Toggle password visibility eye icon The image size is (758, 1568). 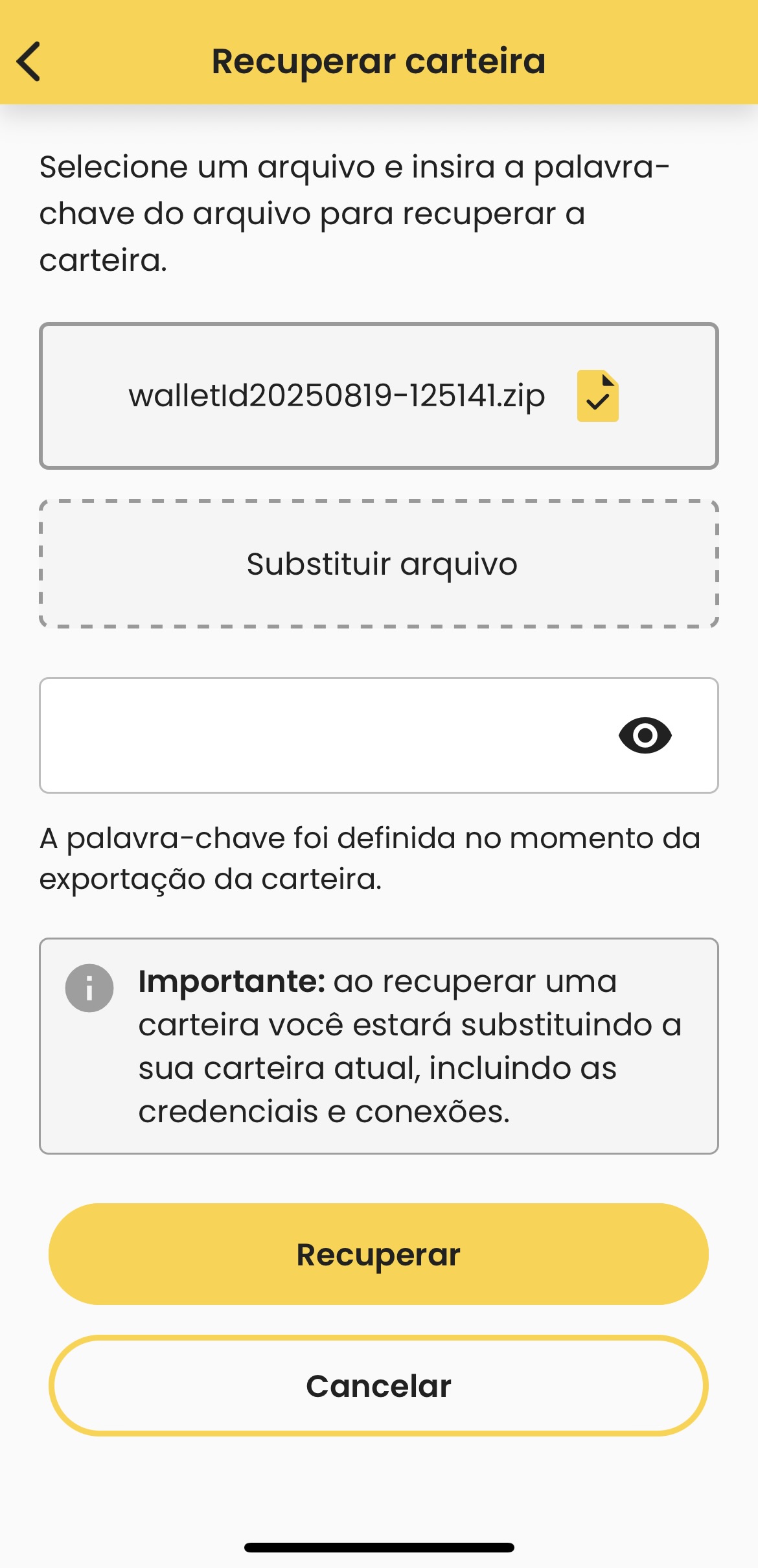(x=645, y=735)
